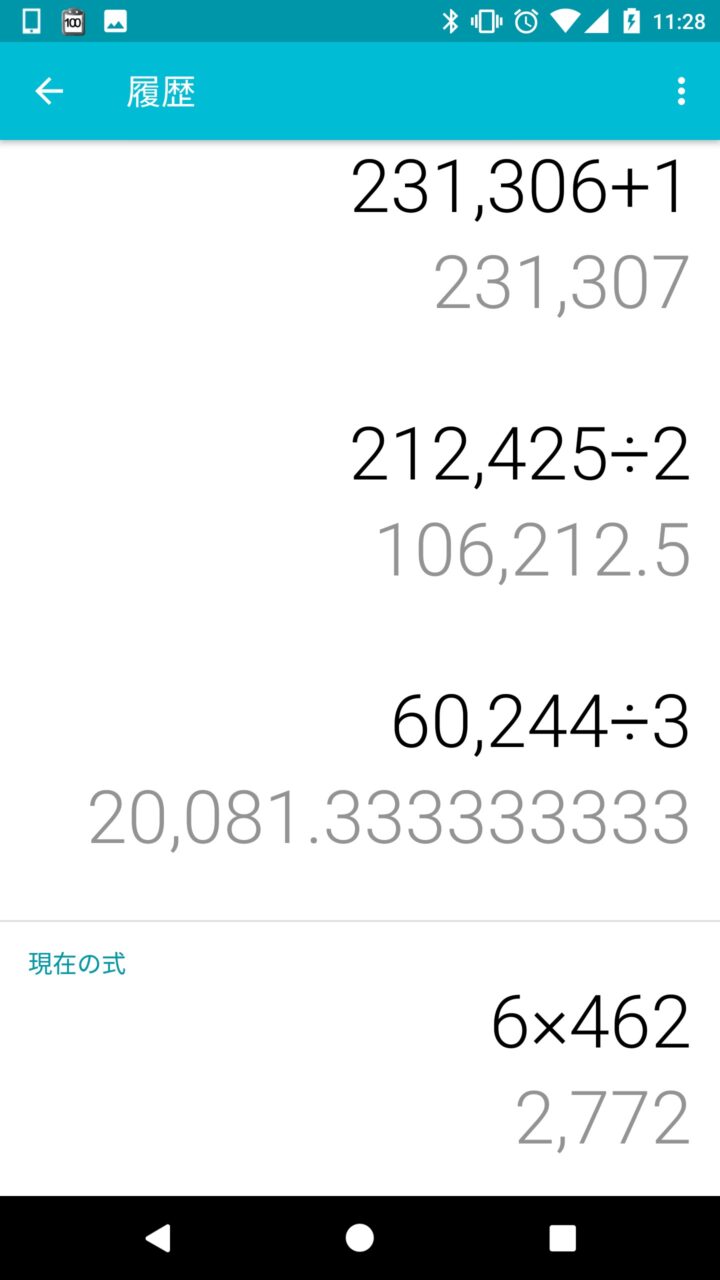The width and height of the screenshot is (720, 1280).
Task: Select the 231,306+1 history expression
Action: coord(520,187)
